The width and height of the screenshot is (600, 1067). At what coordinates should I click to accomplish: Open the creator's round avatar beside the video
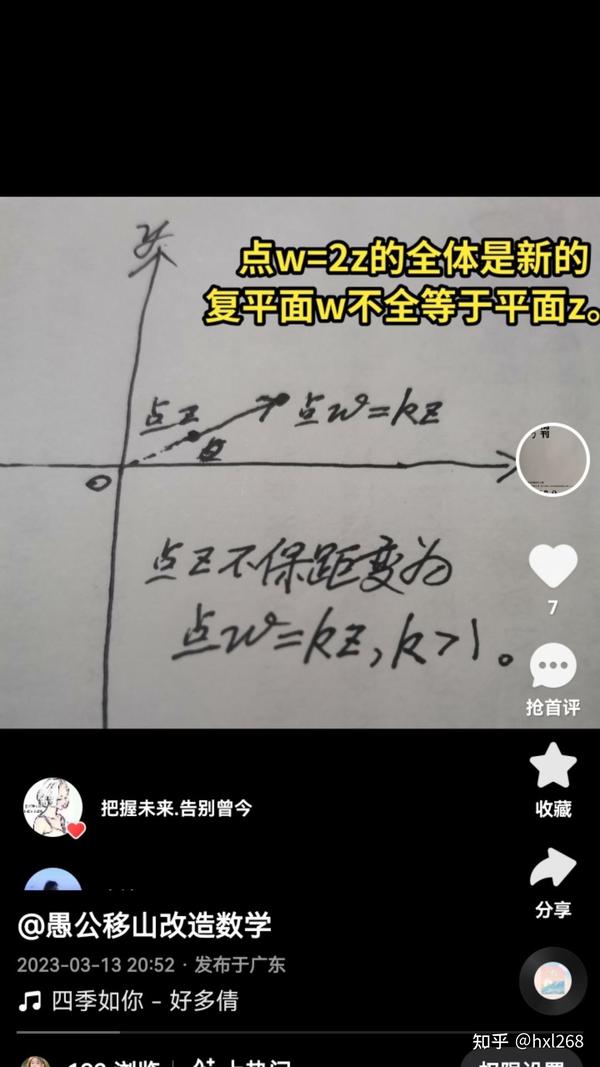552,459
